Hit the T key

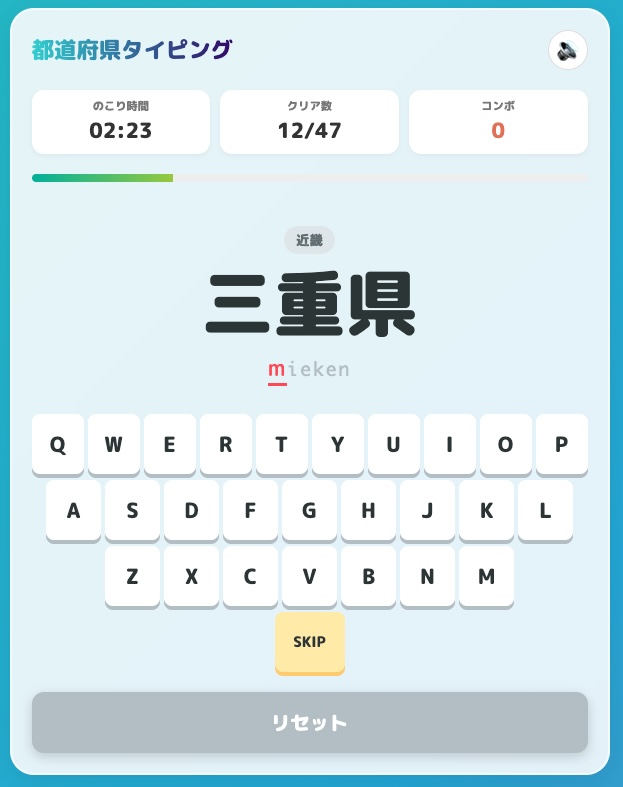click(282, 444)
